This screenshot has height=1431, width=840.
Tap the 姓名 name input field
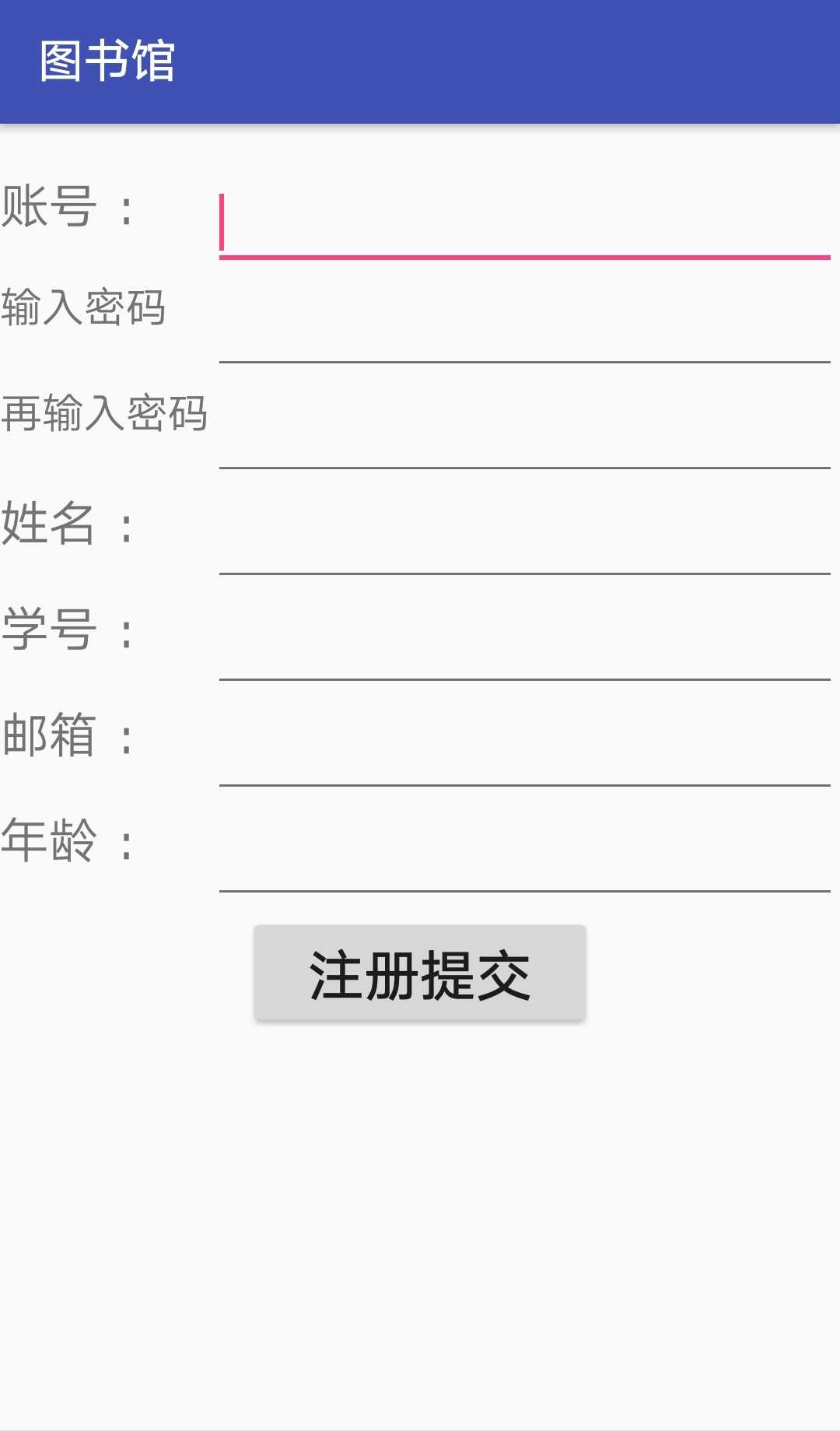[x=525, y=541]
